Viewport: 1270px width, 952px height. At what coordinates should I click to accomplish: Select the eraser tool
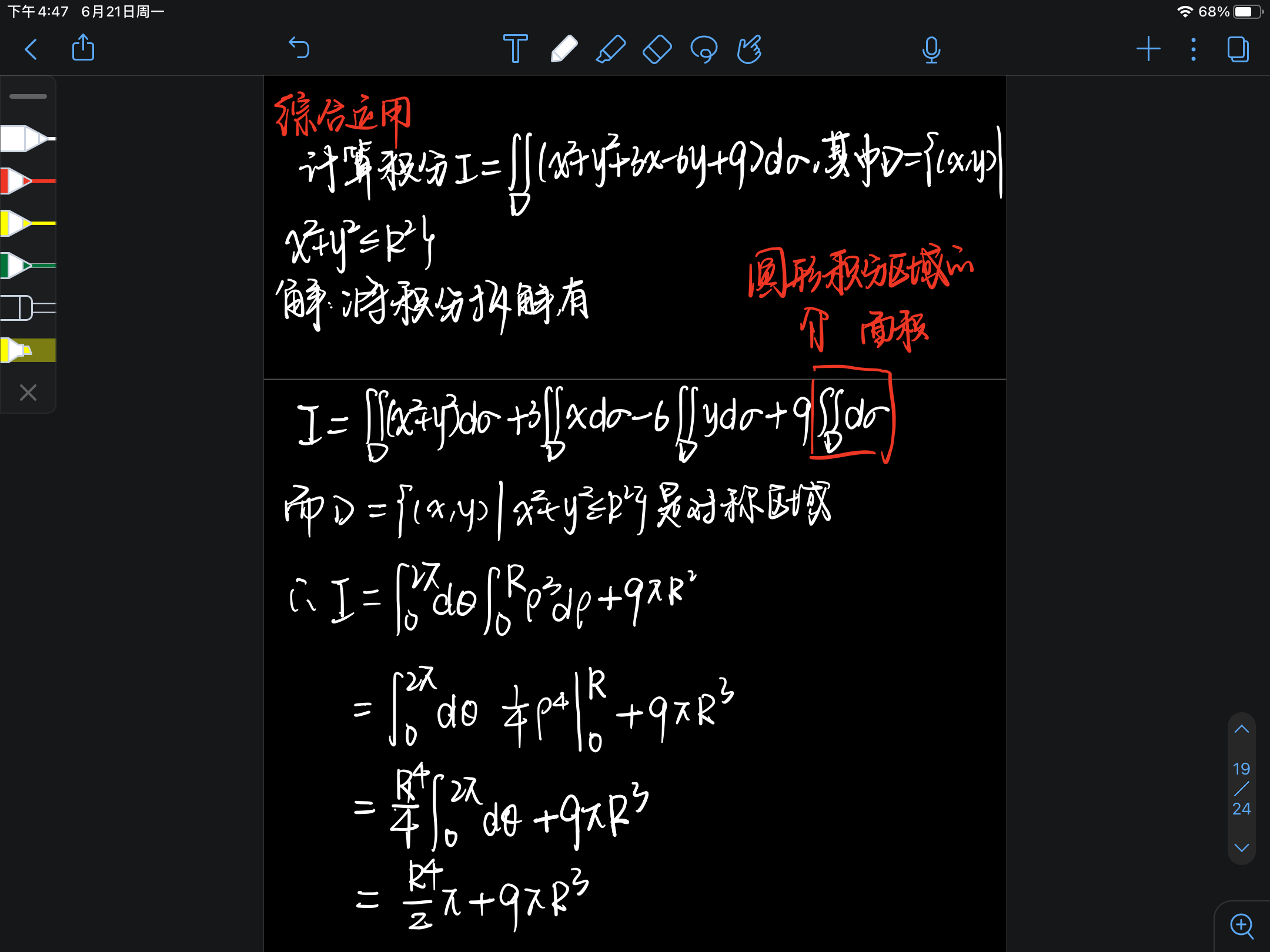click(657, 49)
